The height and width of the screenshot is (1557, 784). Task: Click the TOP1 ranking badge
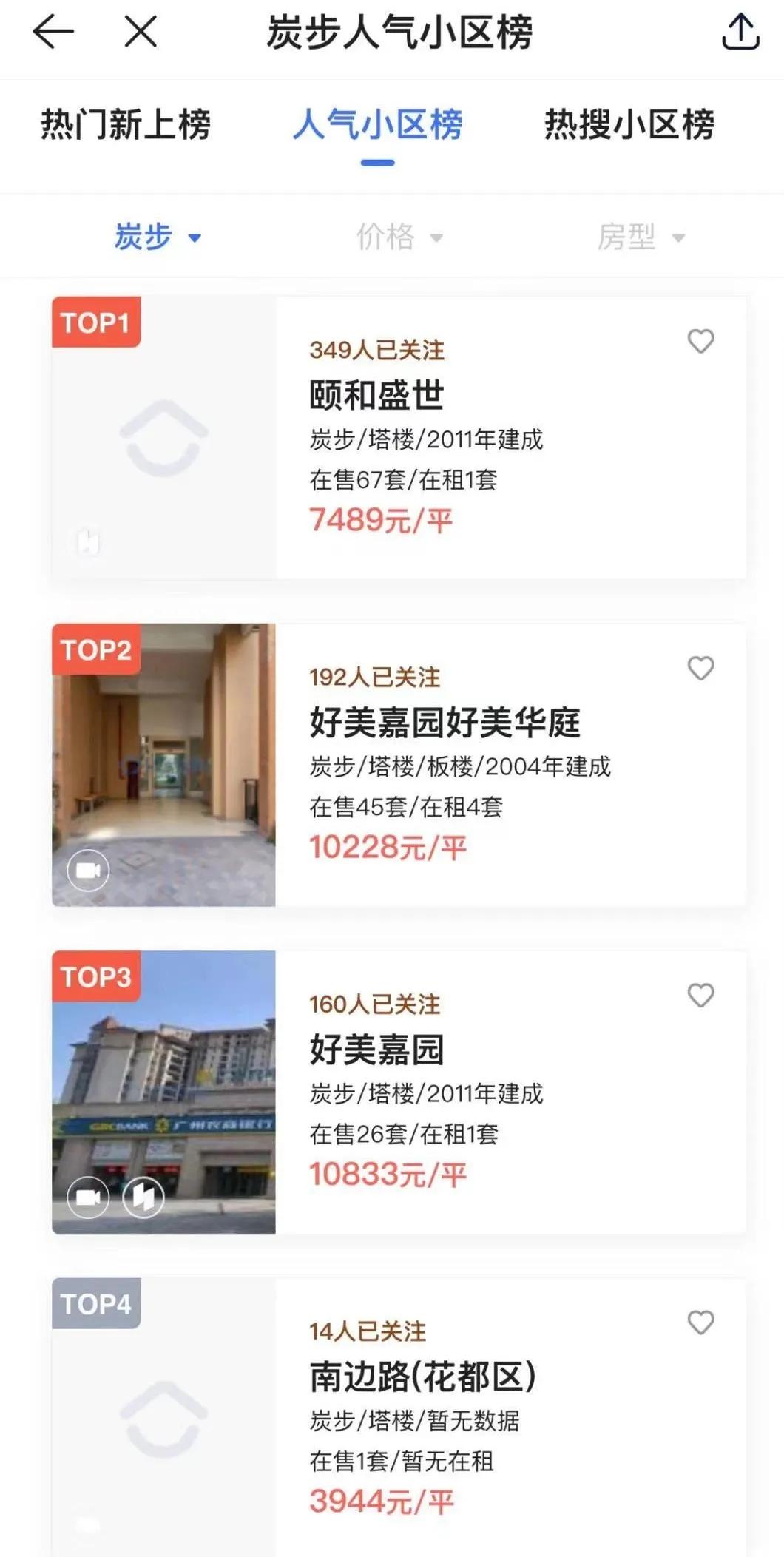95,322
